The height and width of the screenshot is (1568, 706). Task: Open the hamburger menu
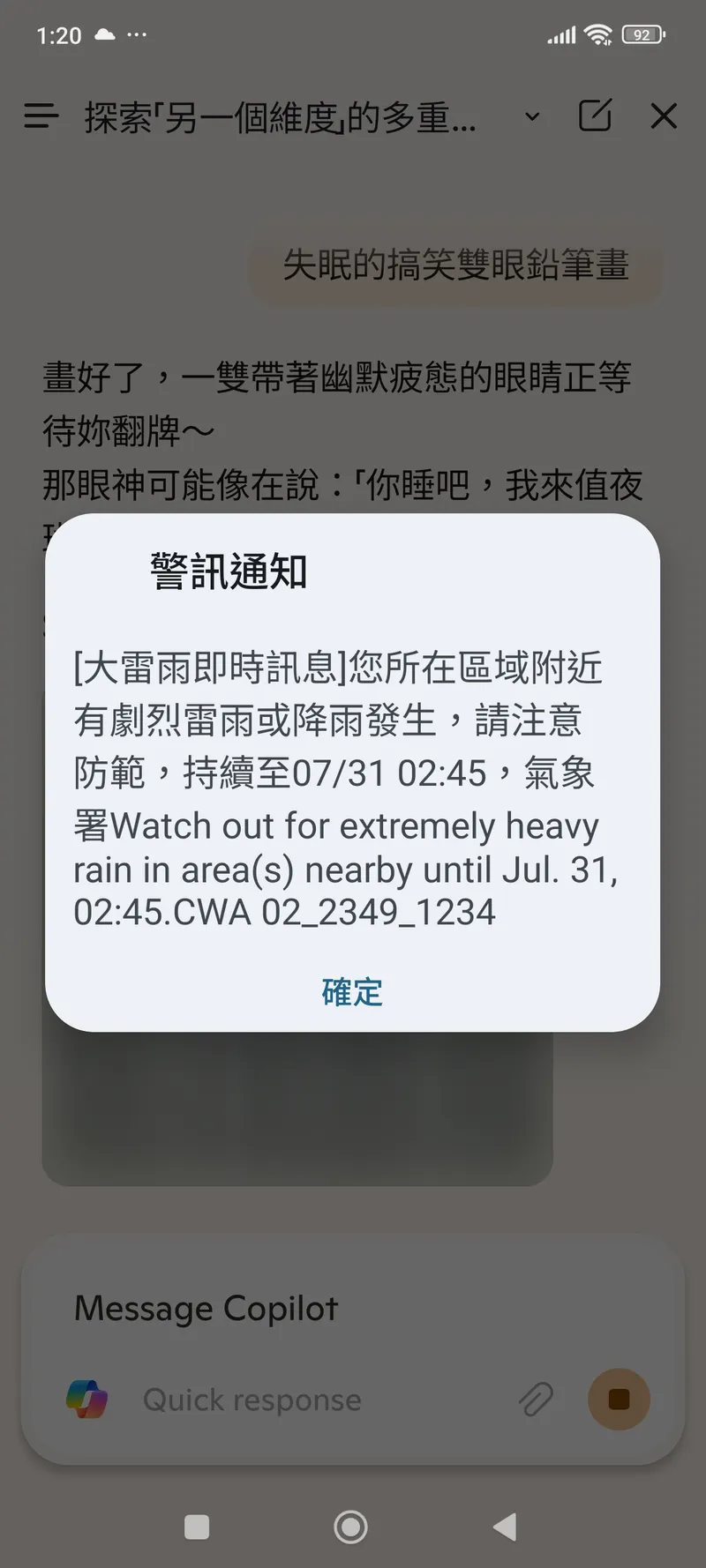point(41,116)
